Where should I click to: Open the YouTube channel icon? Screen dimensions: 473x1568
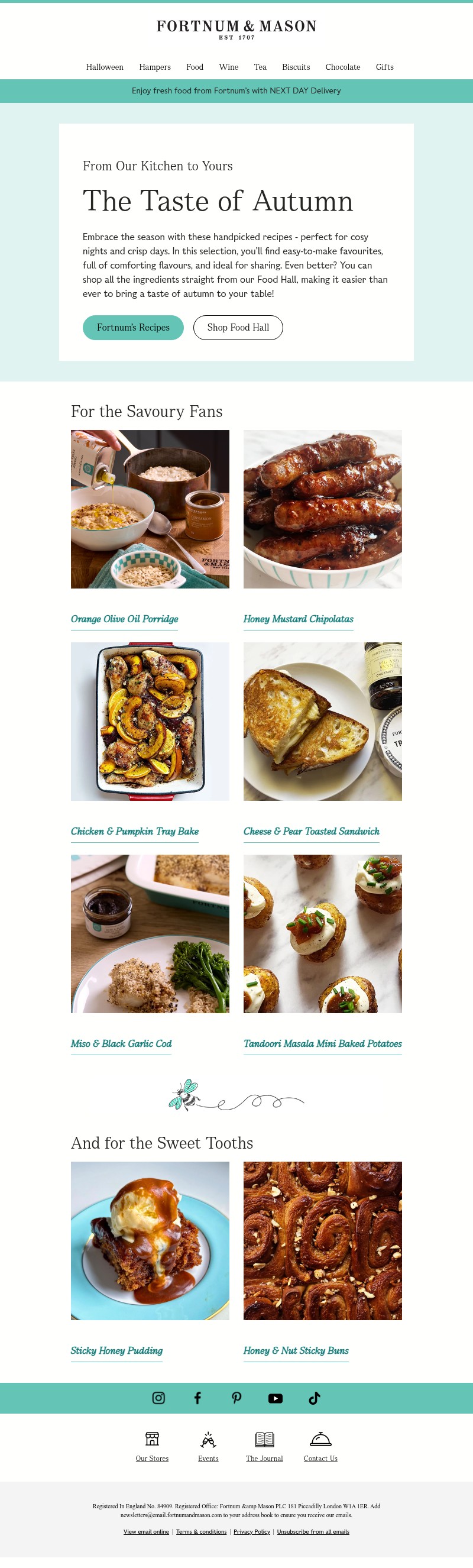click(x=275, y=1398)
